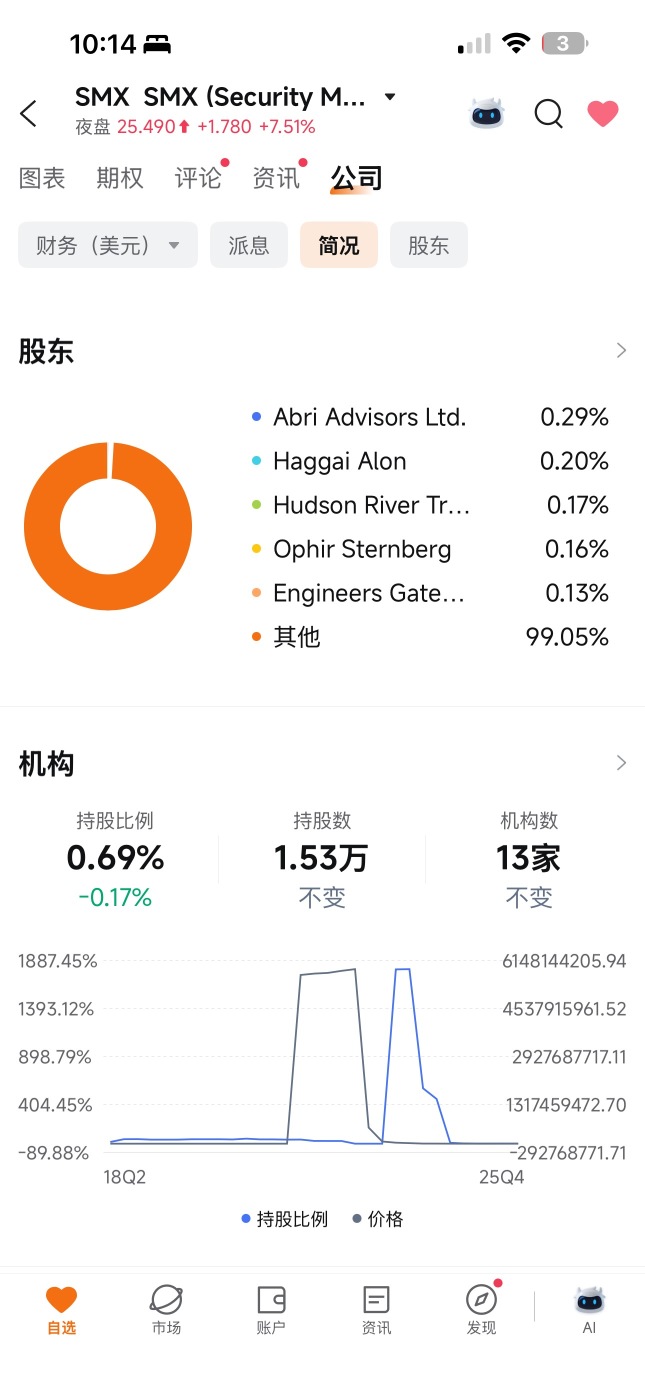Expand the 机构 section chevron
The image size is (645, 1398).
pos(621,763)
